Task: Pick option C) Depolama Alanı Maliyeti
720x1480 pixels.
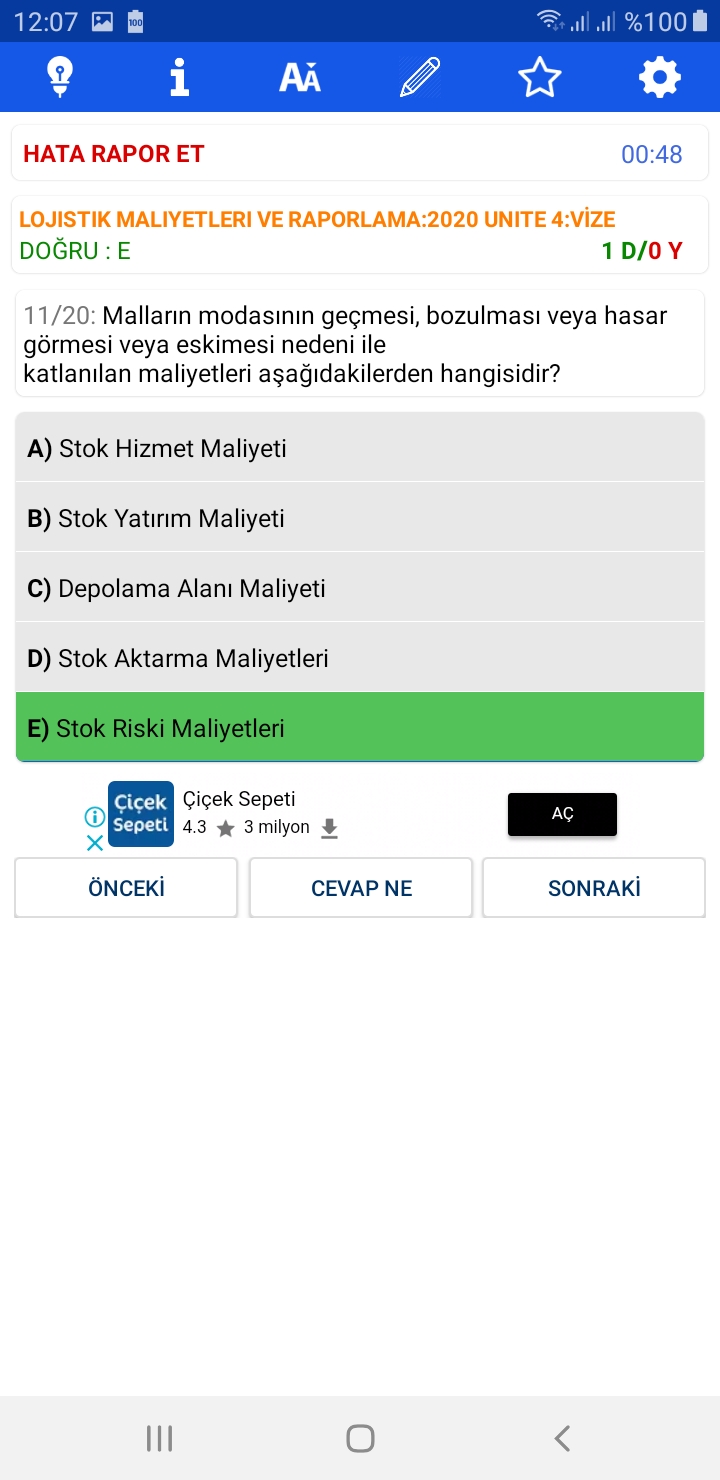Action: click(360, 588)
